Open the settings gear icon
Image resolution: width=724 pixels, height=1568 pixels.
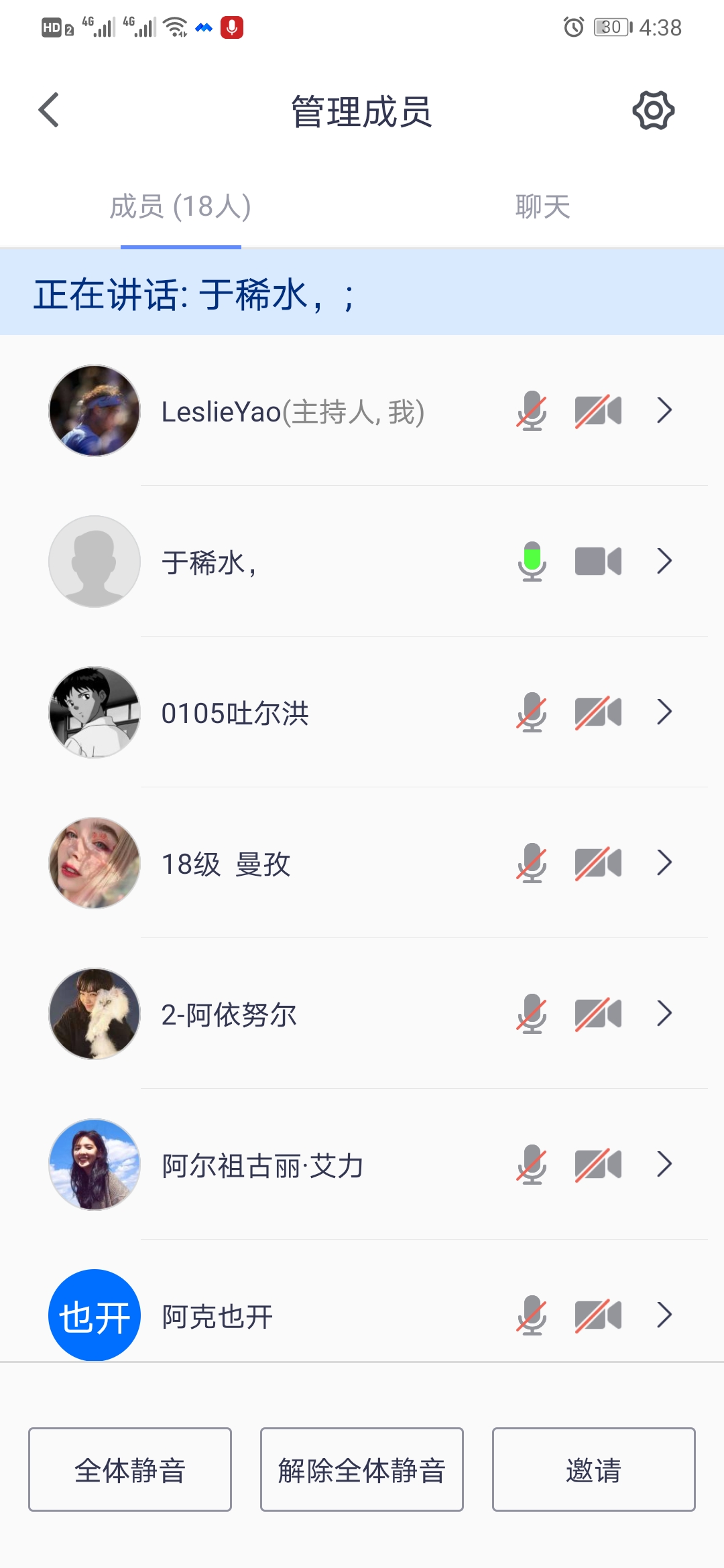coord(653,110)
